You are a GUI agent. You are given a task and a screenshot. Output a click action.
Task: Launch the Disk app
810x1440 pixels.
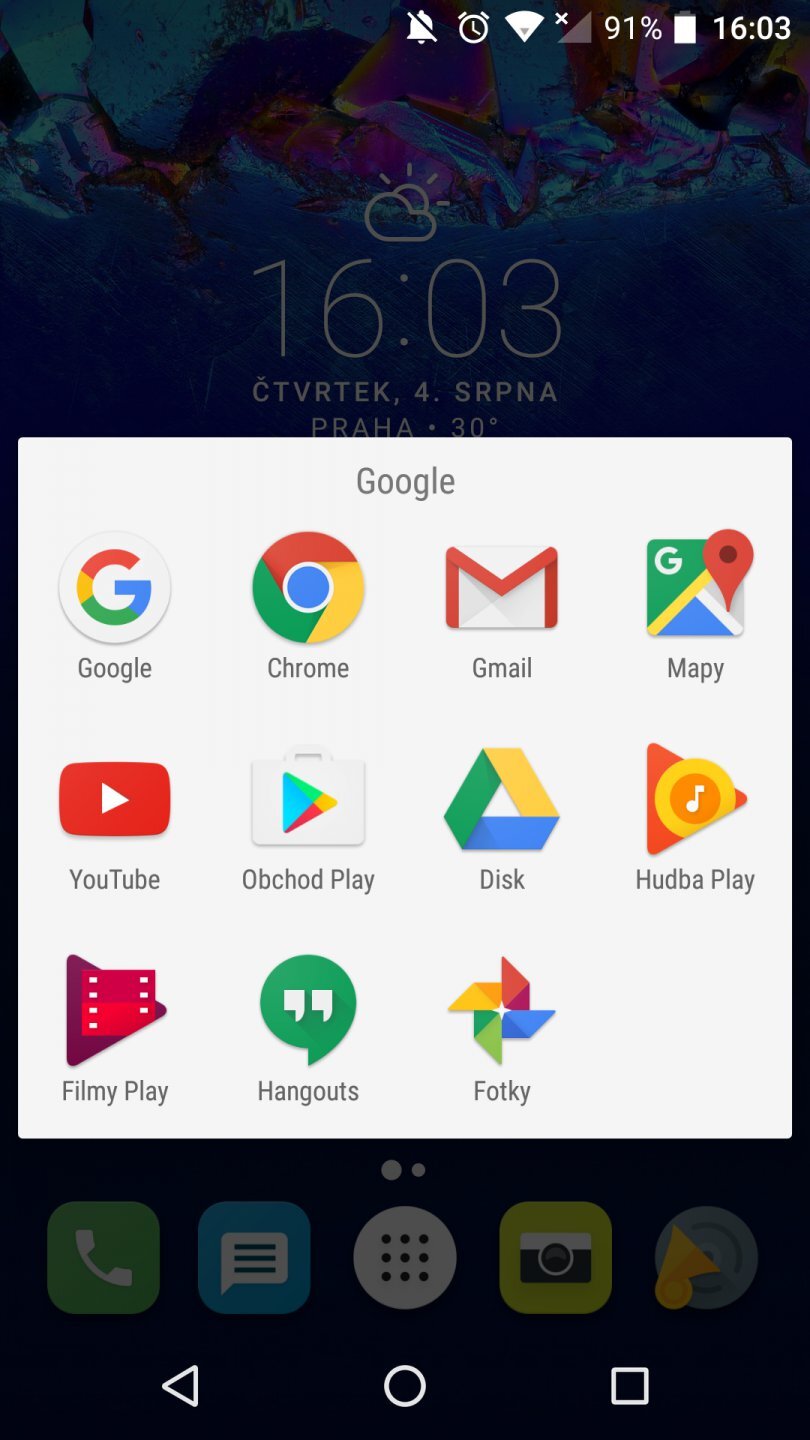tap(501, 798)
